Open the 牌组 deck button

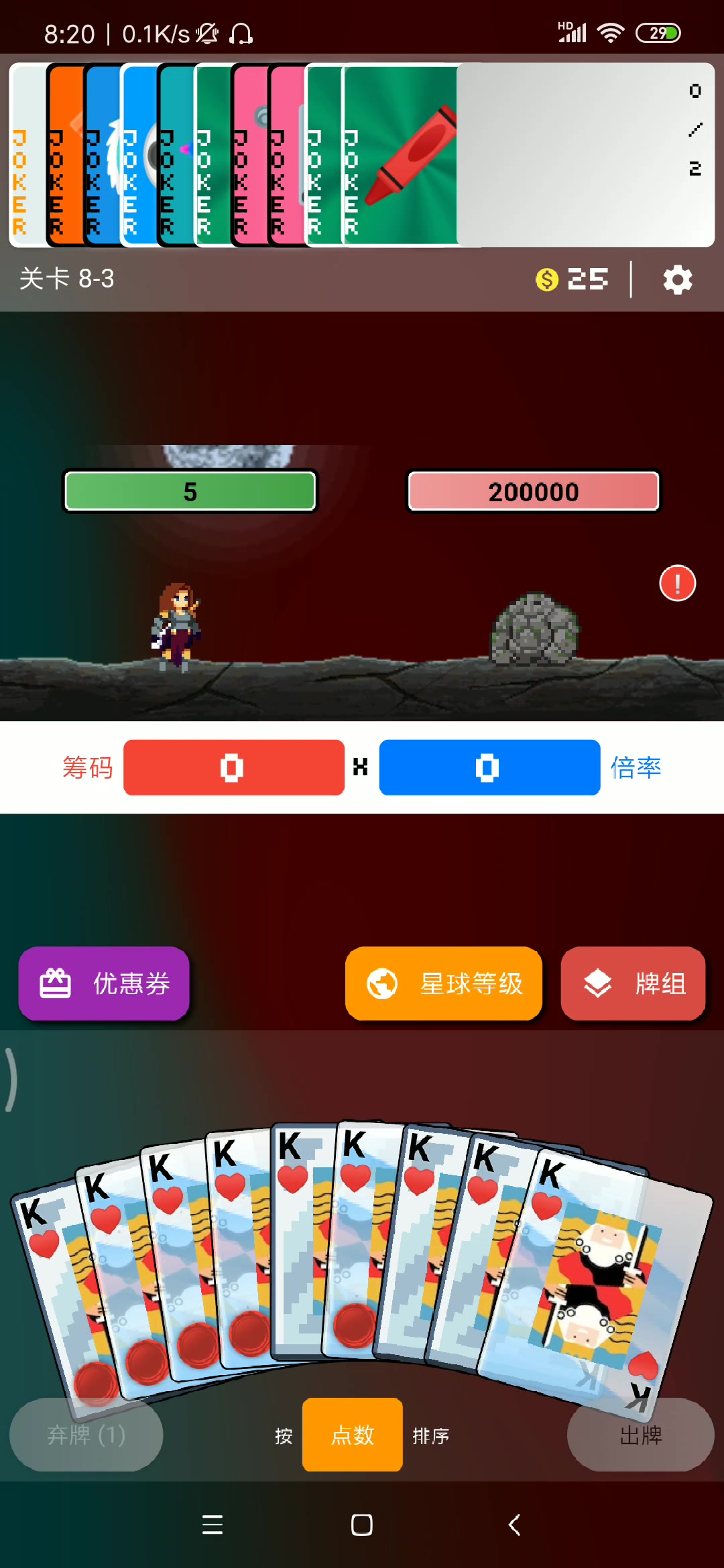coord(633,983)
